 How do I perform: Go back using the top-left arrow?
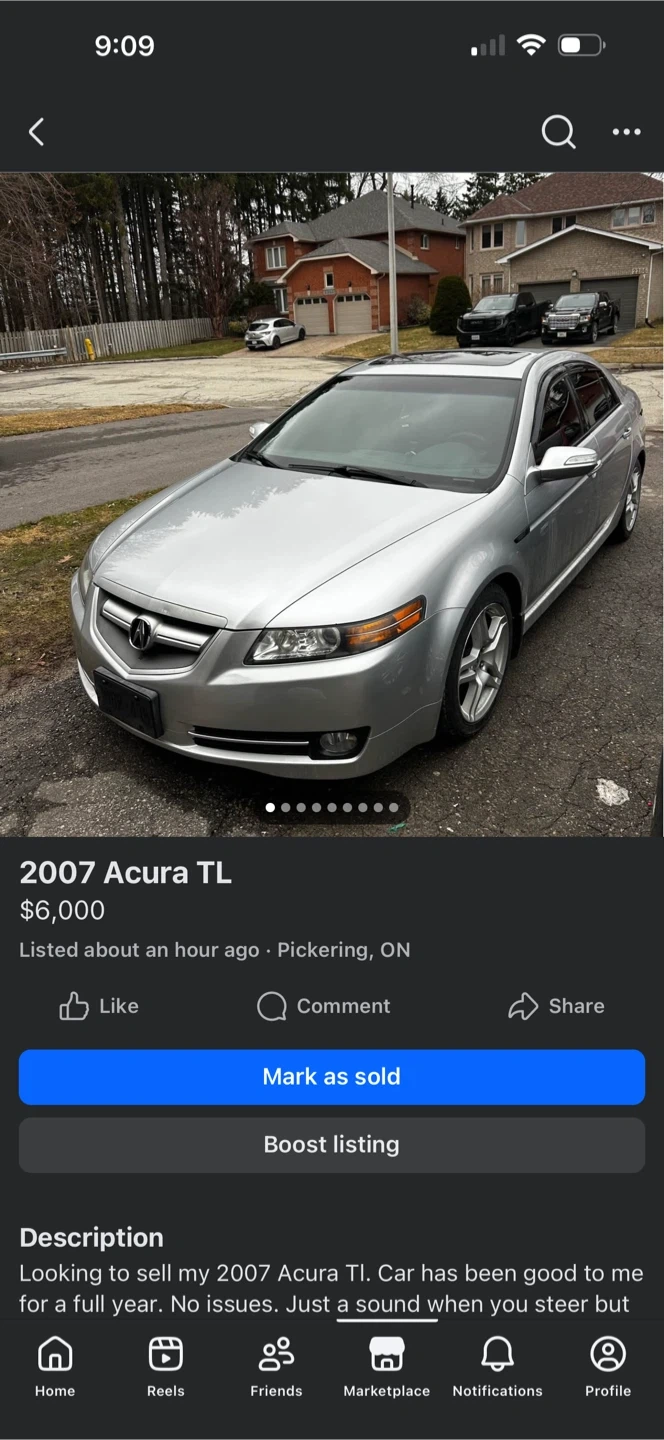click(37, 132)
